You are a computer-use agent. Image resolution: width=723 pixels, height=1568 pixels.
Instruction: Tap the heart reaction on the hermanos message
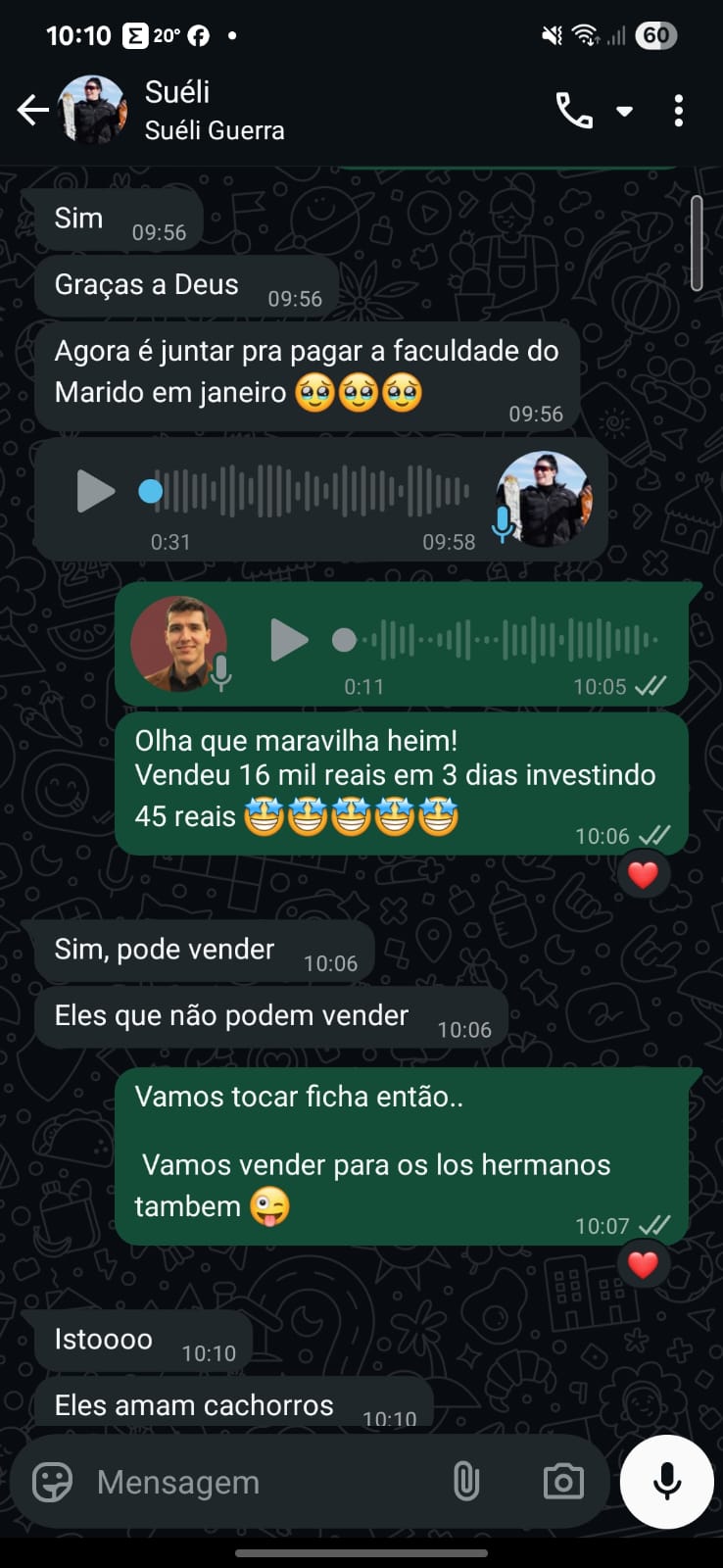coord(643,1264)
